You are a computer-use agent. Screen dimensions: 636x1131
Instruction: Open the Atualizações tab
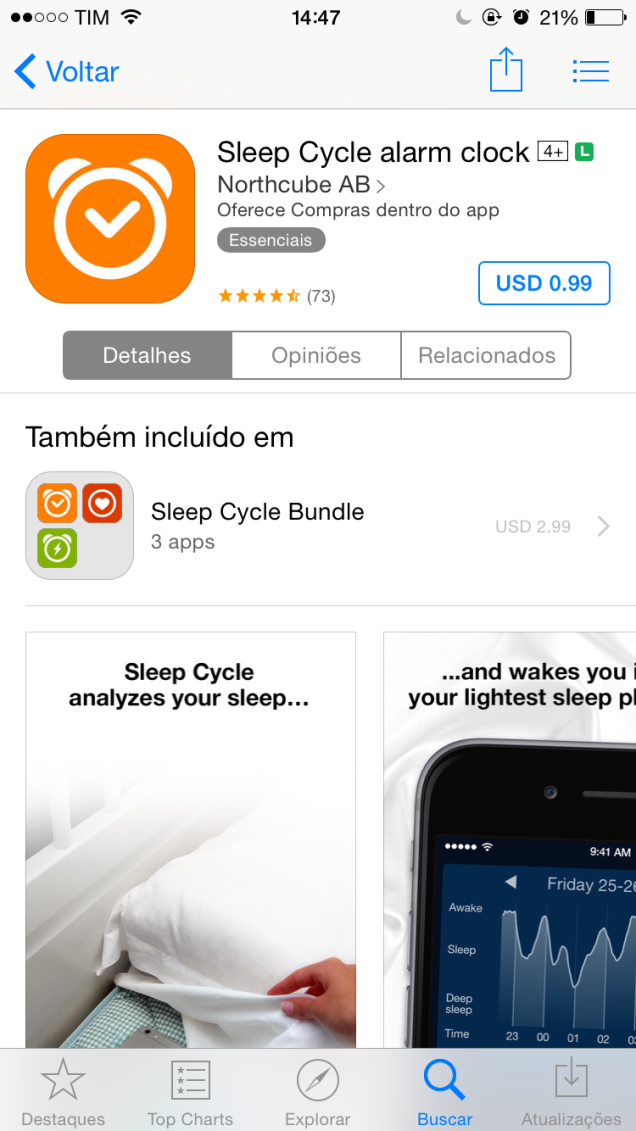[571, 1092]
